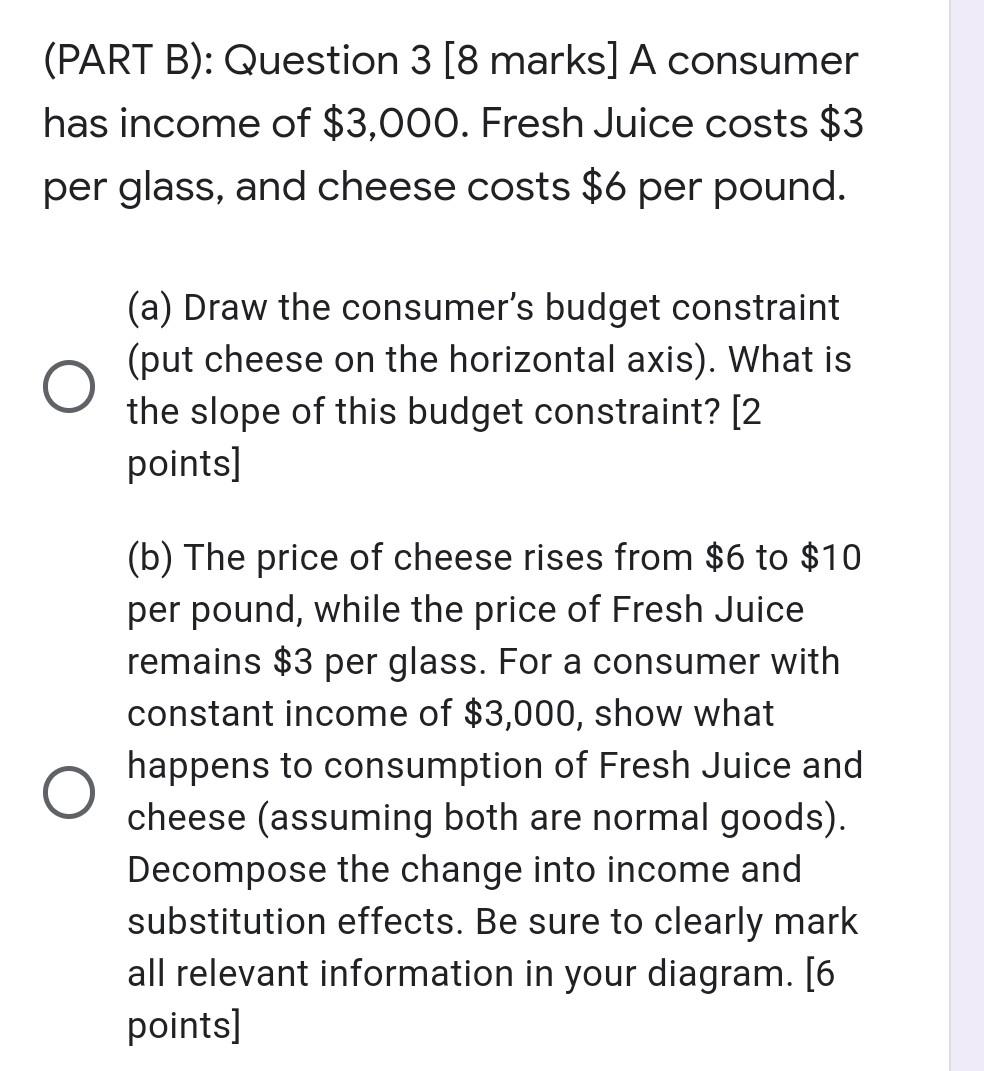The image size is (984, 1071).
Task: Choose option (b) about cheese price rising
Action: coord(69,792)
